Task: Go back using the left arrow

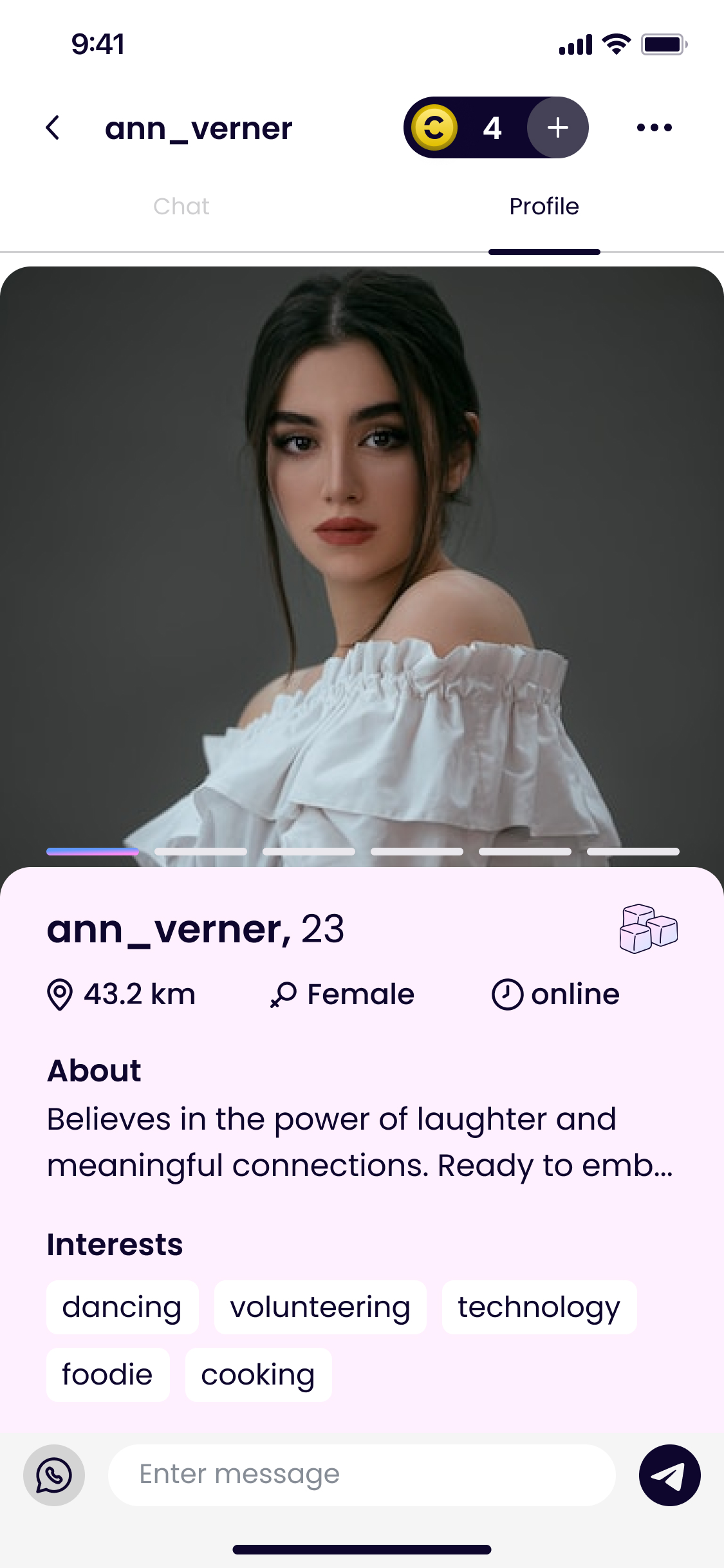Action: (53, 127)
